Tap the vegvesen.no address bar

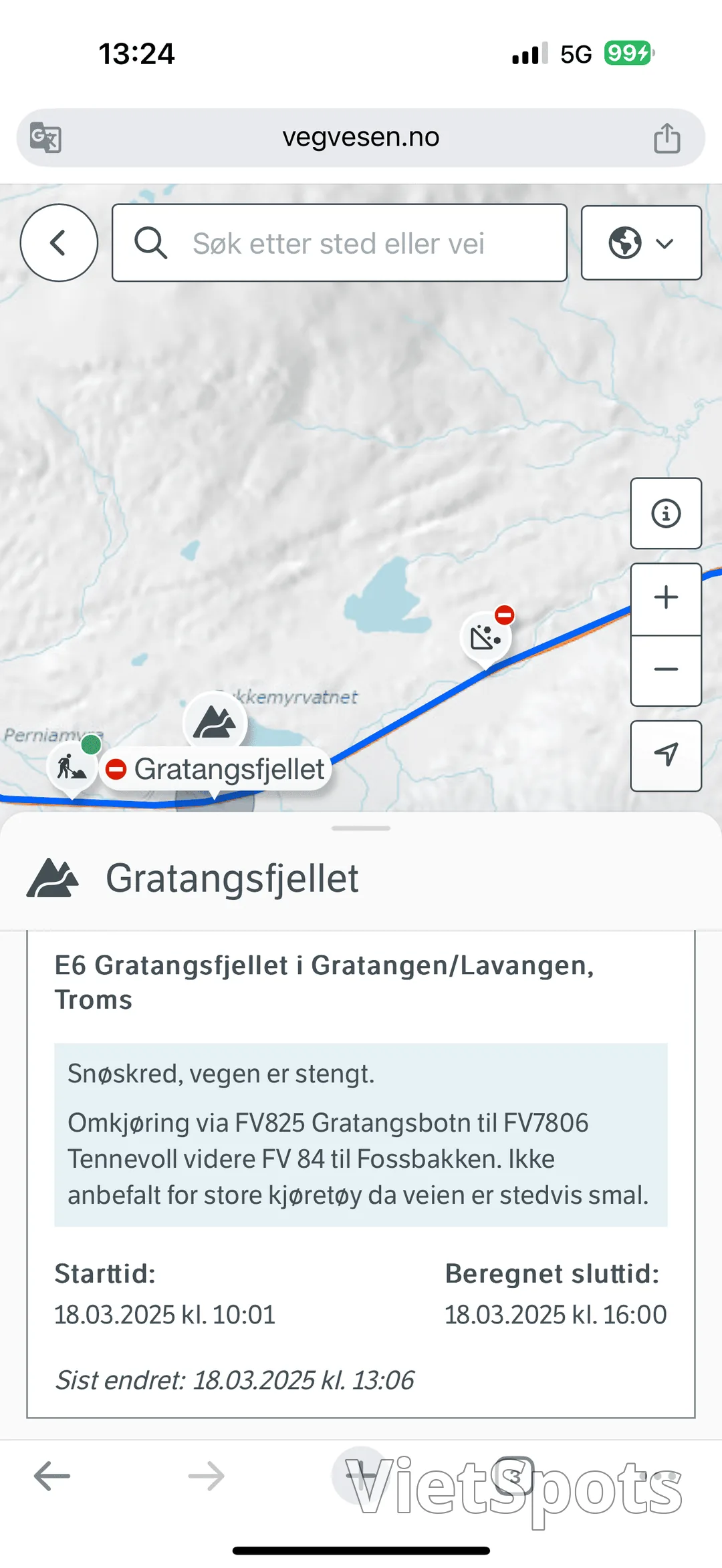pos(361,138)
